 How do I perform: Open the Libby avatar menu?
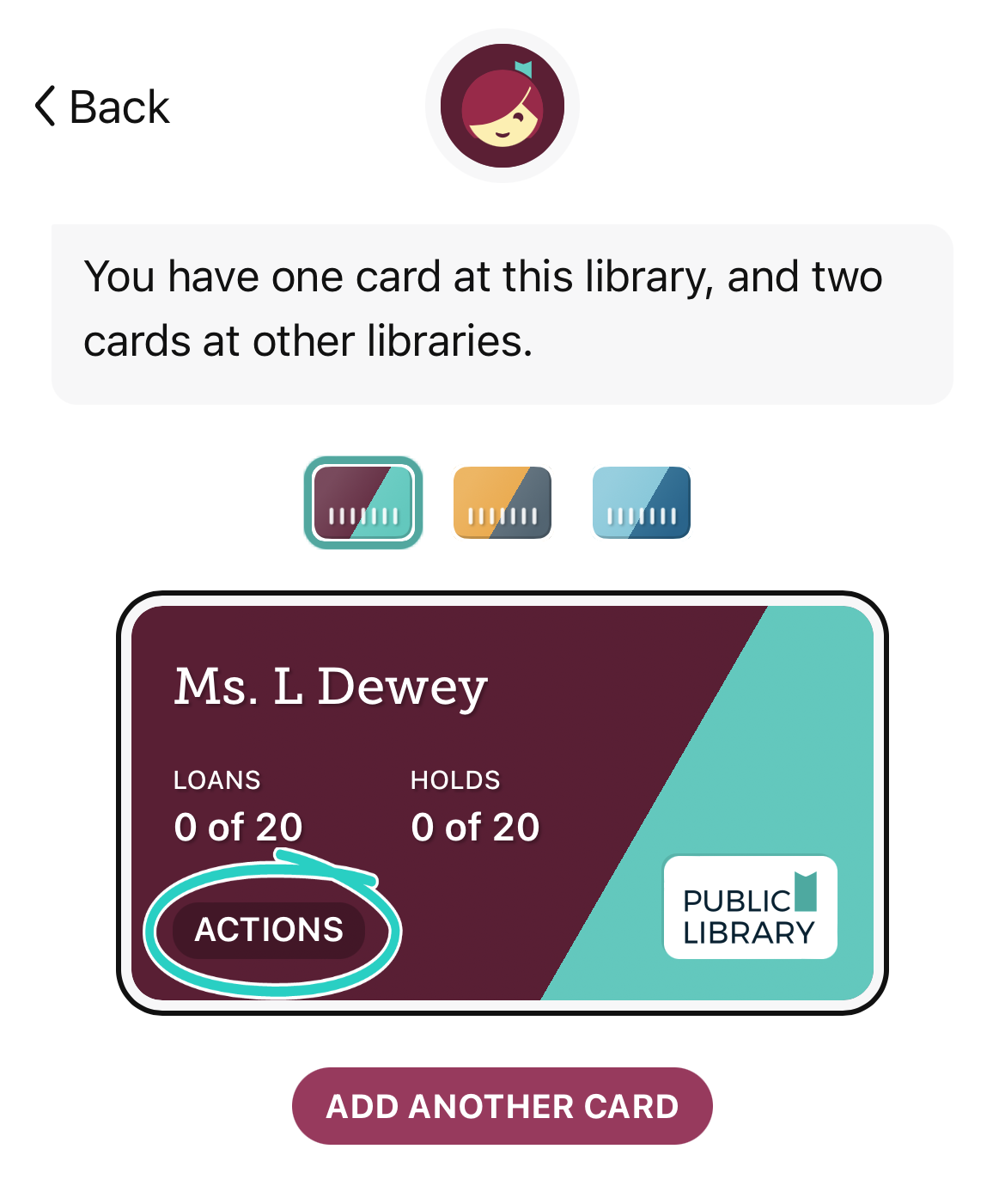502,106
